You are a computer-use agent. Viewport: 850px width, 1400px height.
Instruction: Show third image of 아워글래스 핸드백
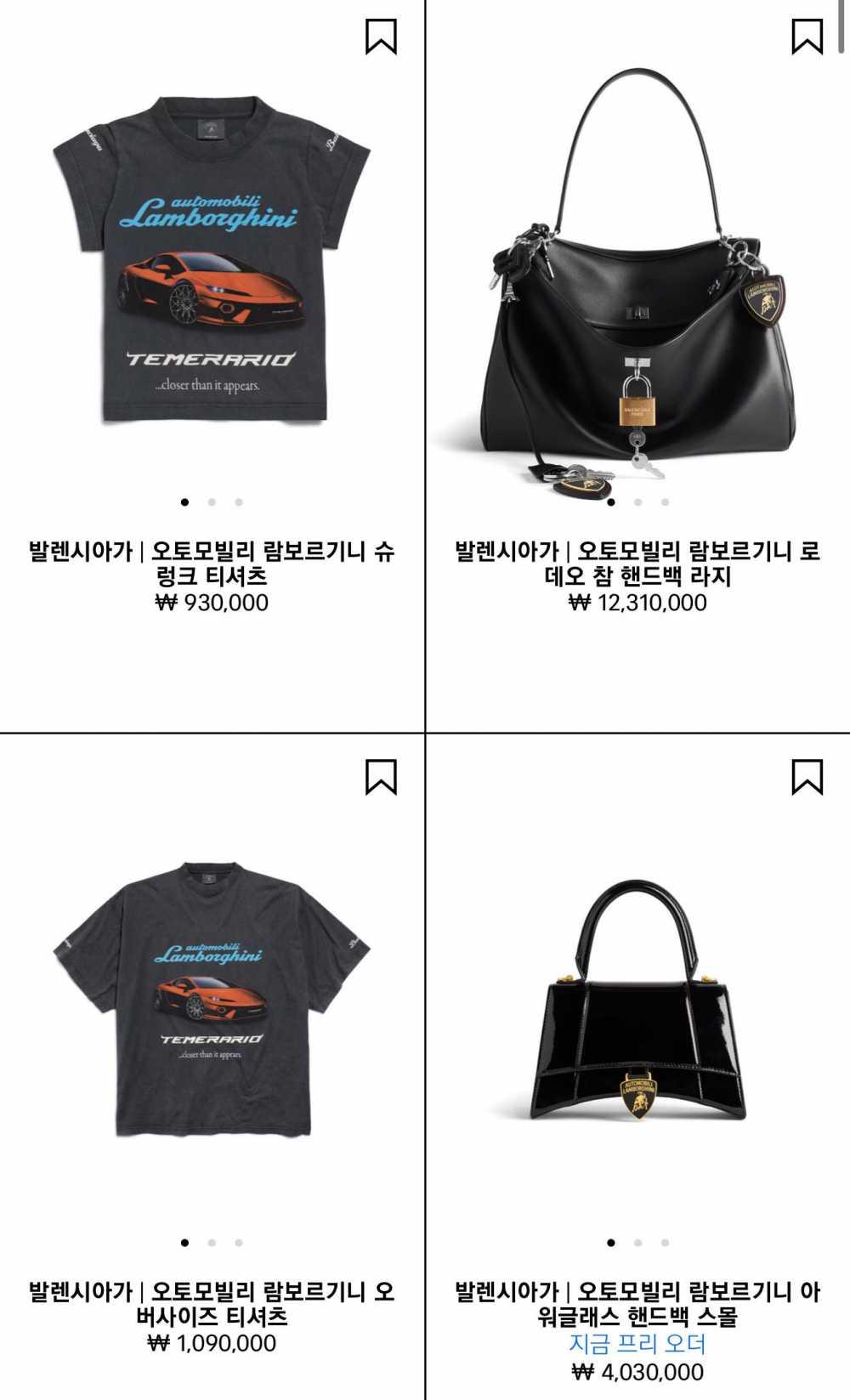(665, 1243)
